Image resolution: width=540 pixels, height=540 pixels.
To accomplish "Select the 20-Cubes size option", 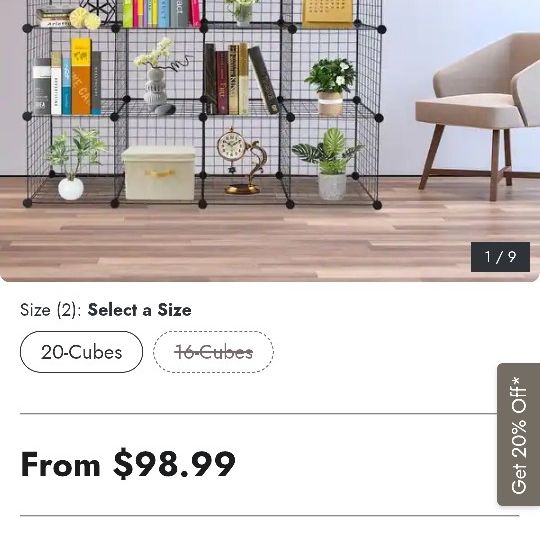I will coord(81,352).
